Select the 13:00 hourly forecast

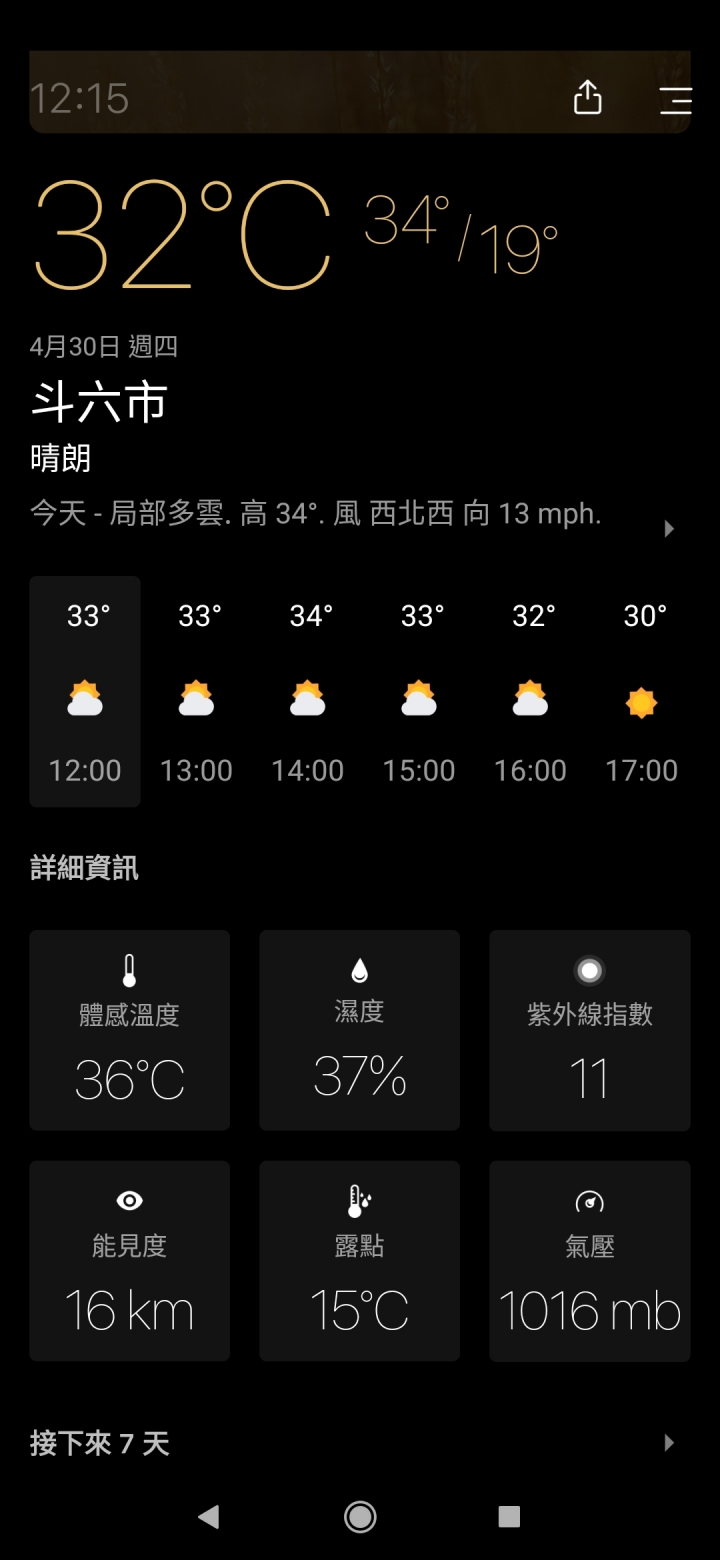(x=196, y=691)
